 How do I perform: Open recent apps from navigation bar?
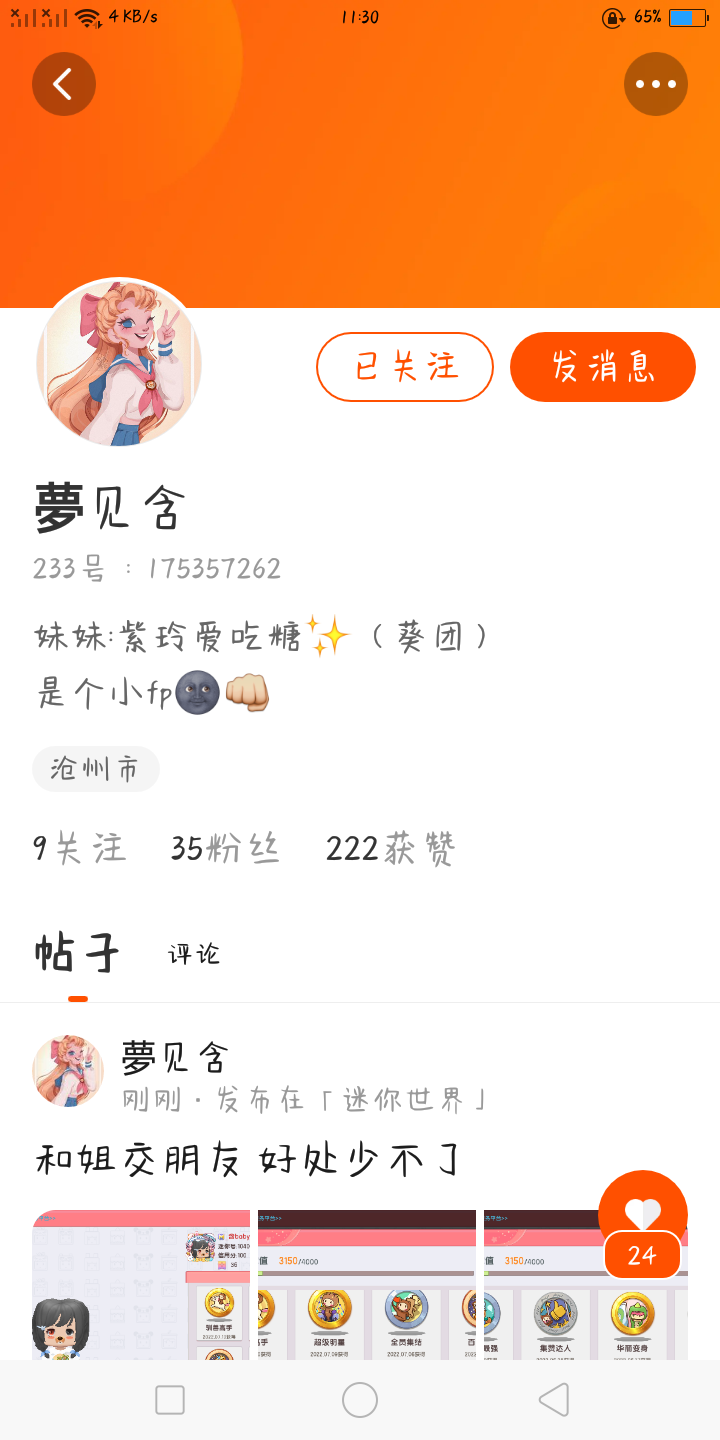pyautogui.click(x=170, y=1400)
